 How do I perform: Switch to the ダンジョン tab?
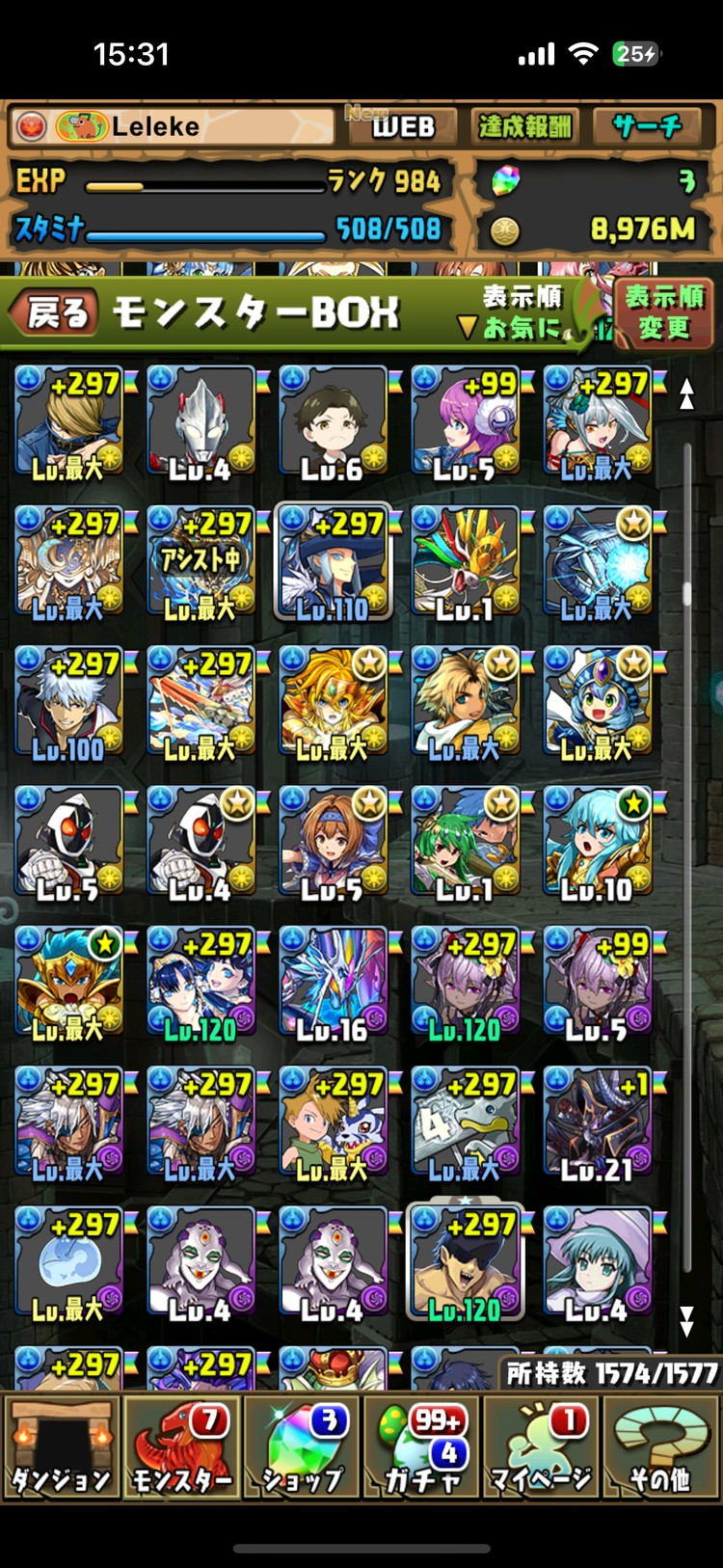pyautogui.click(x=62, y=1446)
